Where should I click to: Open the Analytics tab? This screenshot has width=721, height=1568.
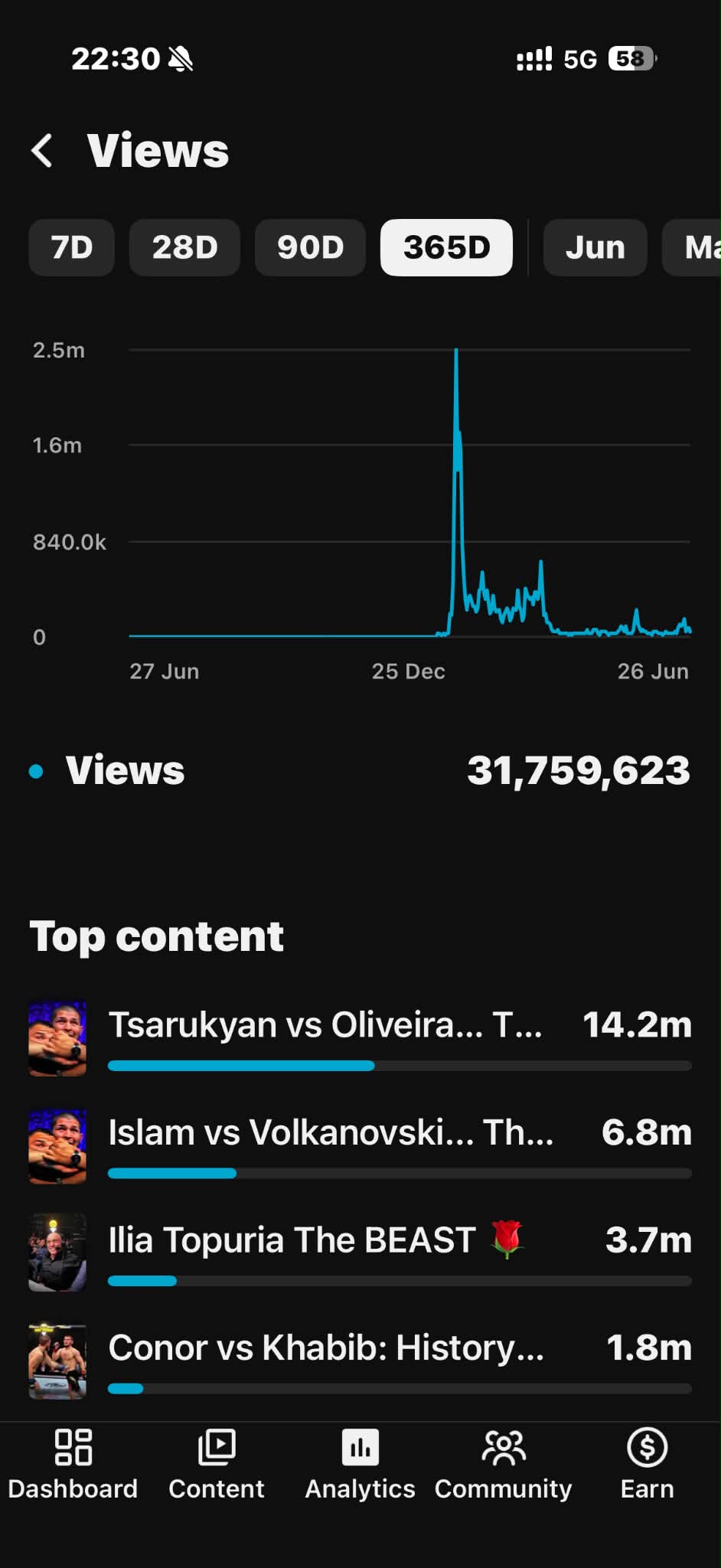pos(360,1465)
